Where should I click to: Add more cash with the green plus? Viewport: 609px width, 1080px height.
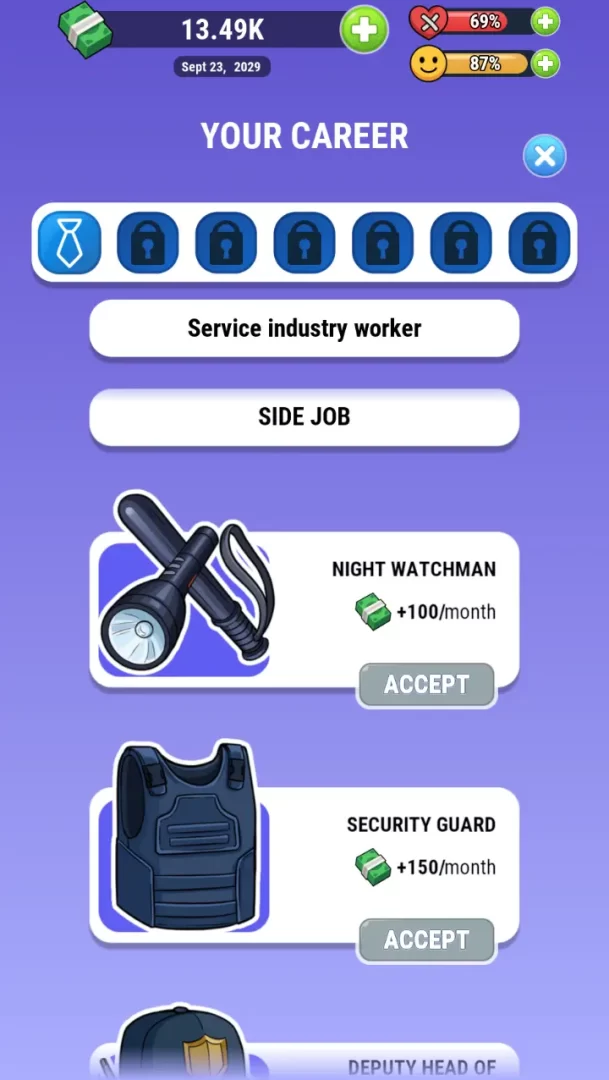364,30
